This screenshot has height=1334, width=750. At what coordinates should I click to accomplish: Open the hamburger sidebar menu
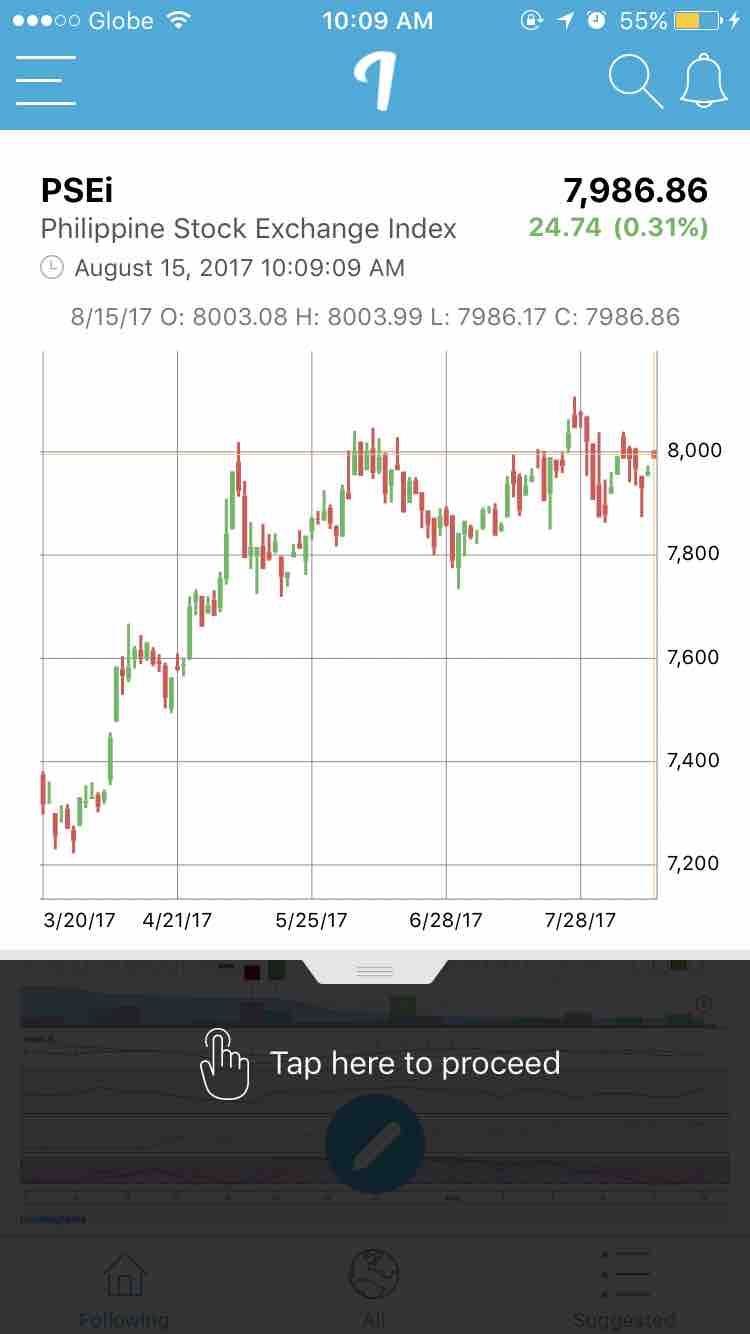click(45, 80)
